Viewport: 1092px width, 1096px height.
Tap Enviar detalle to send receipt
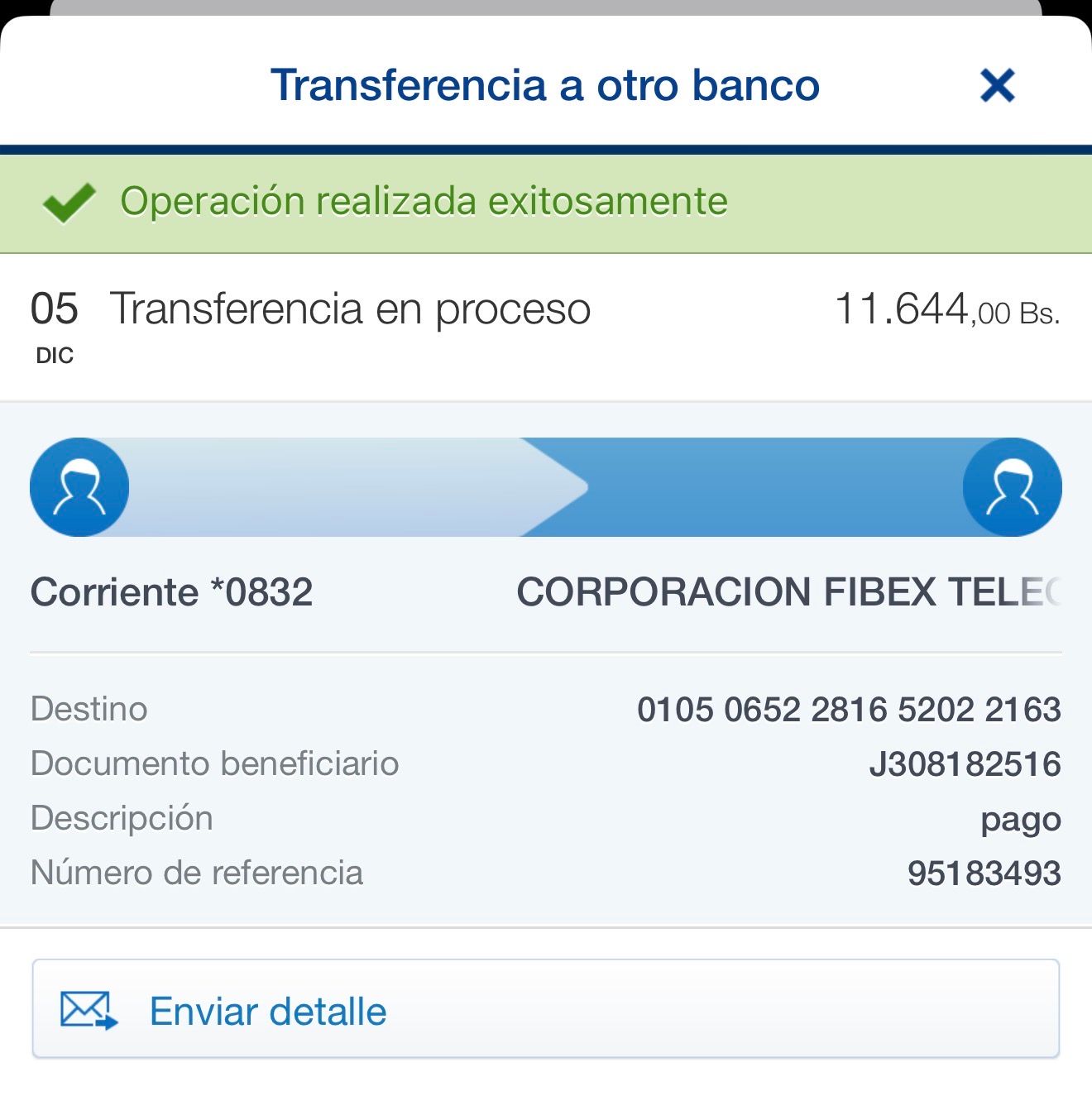point(545,1009)
